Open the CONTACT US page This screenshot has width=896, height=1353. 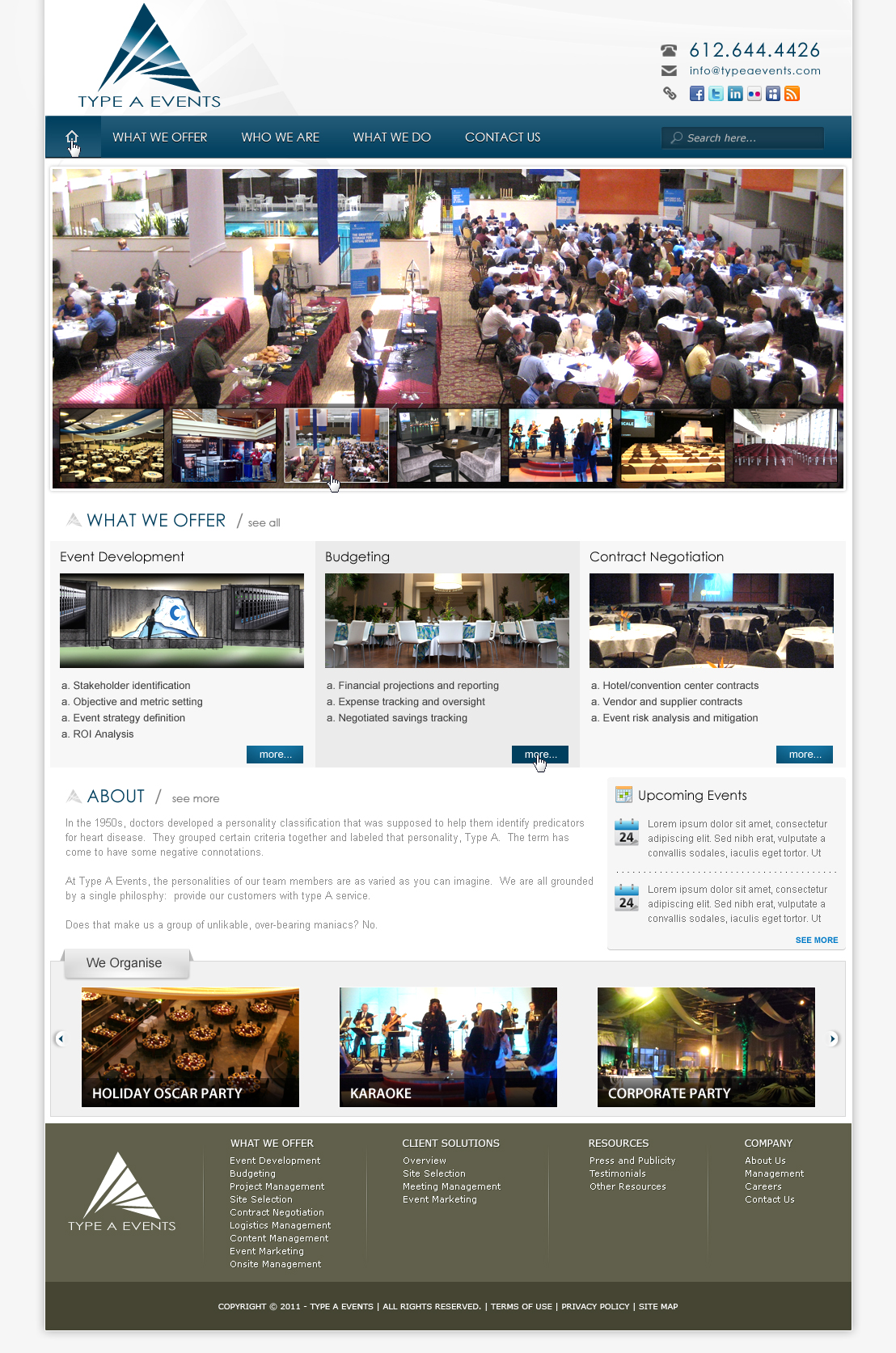coord(502,137)
